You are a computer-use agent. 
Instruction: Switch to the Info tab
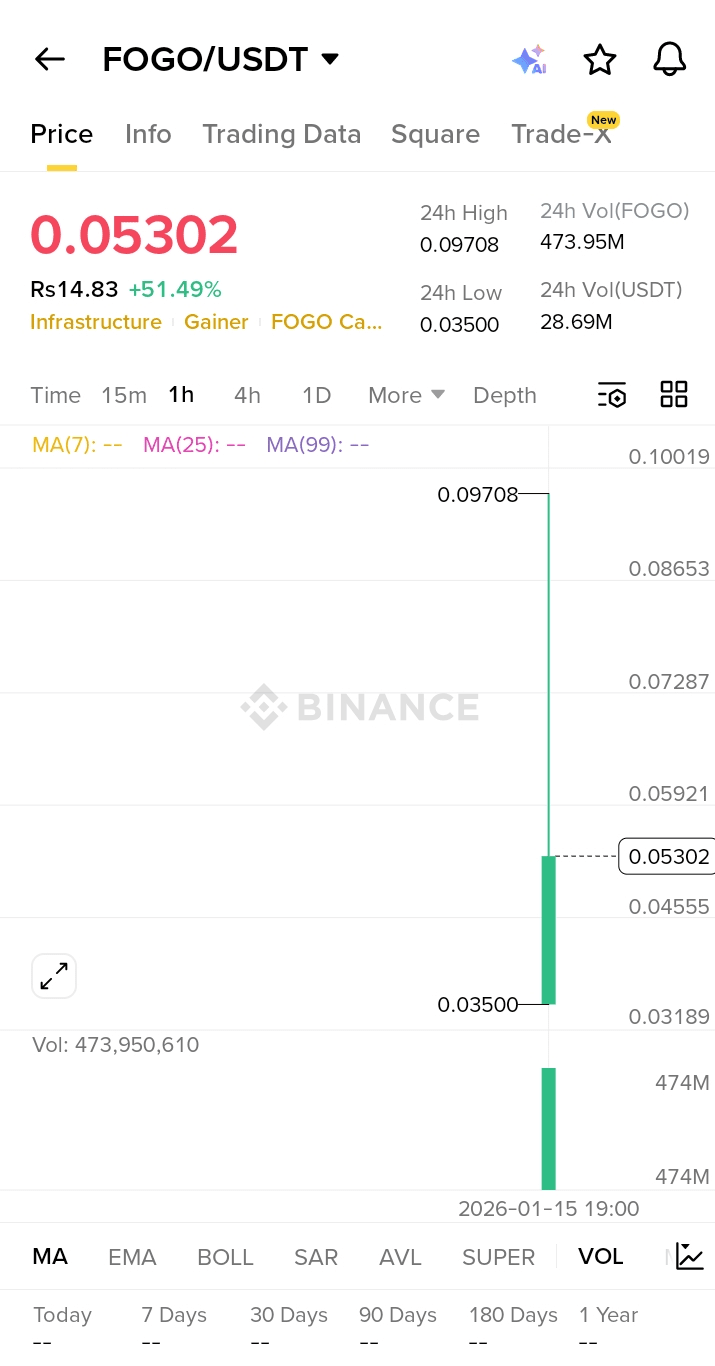[148, 134]
